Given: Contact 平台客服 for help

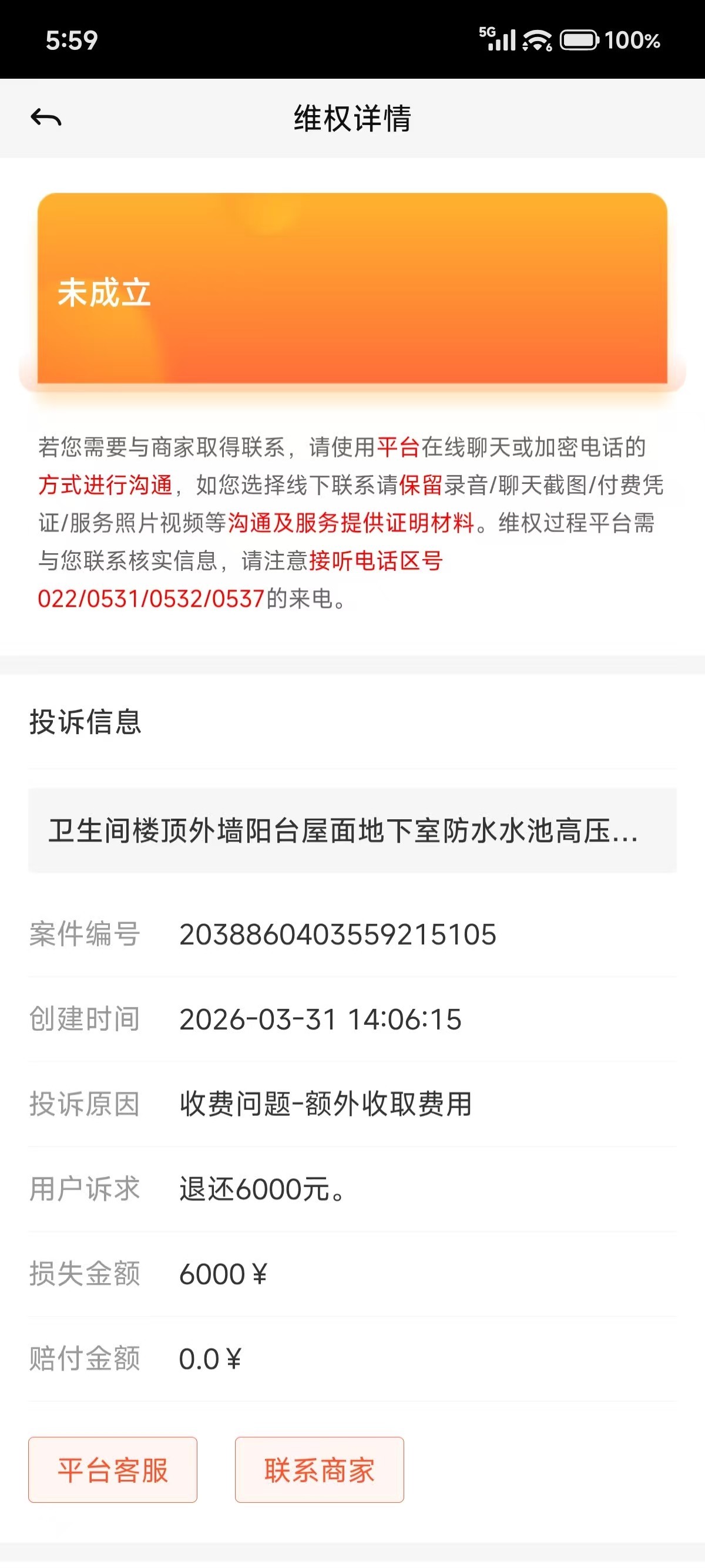Looking at the screenshot, I should tap(113, 1469).
